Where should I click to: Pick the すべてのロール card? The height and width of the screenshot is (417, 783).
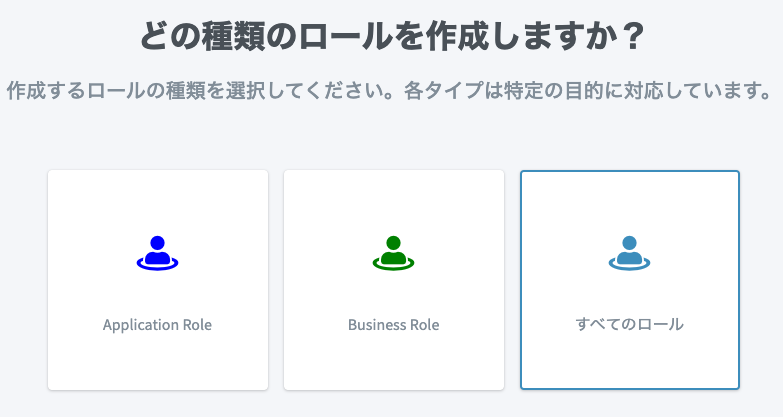pyautogui.click(x=630, y=280)
